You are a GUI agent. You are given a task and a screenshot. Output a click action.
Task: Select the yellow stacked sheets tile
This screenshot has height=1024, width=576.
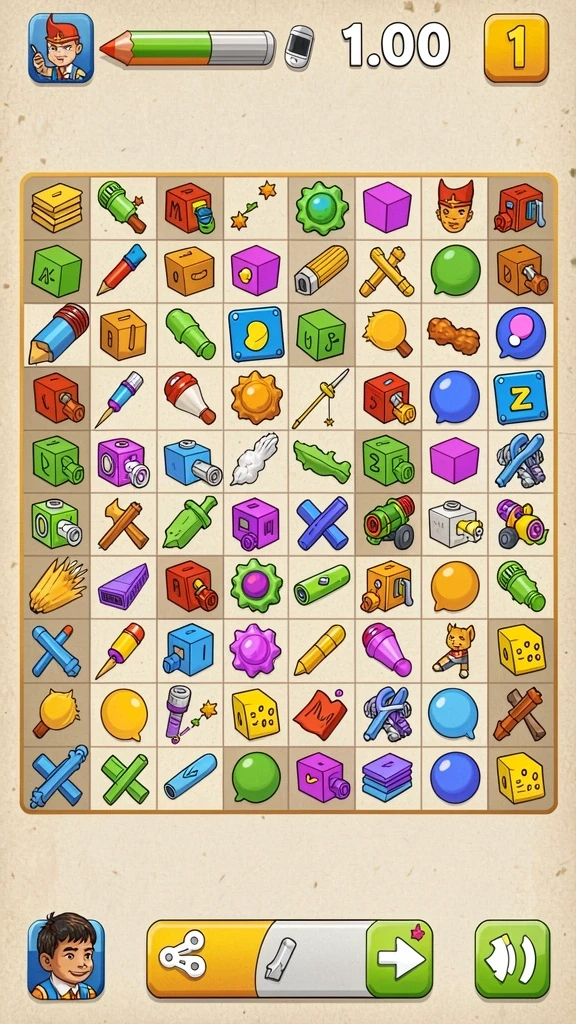[57, 207]
